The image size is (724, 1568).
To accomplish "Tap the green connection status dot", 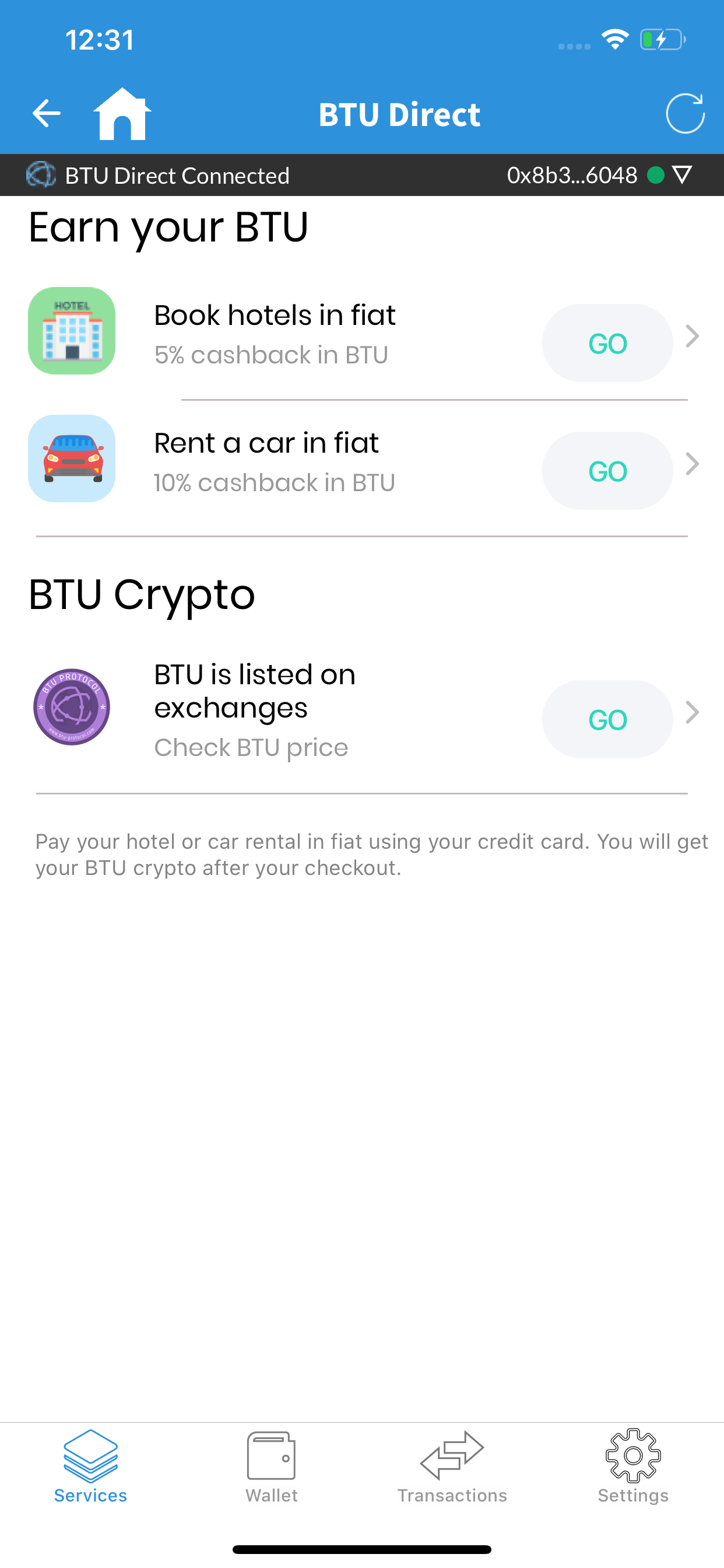I will [656, 176].
